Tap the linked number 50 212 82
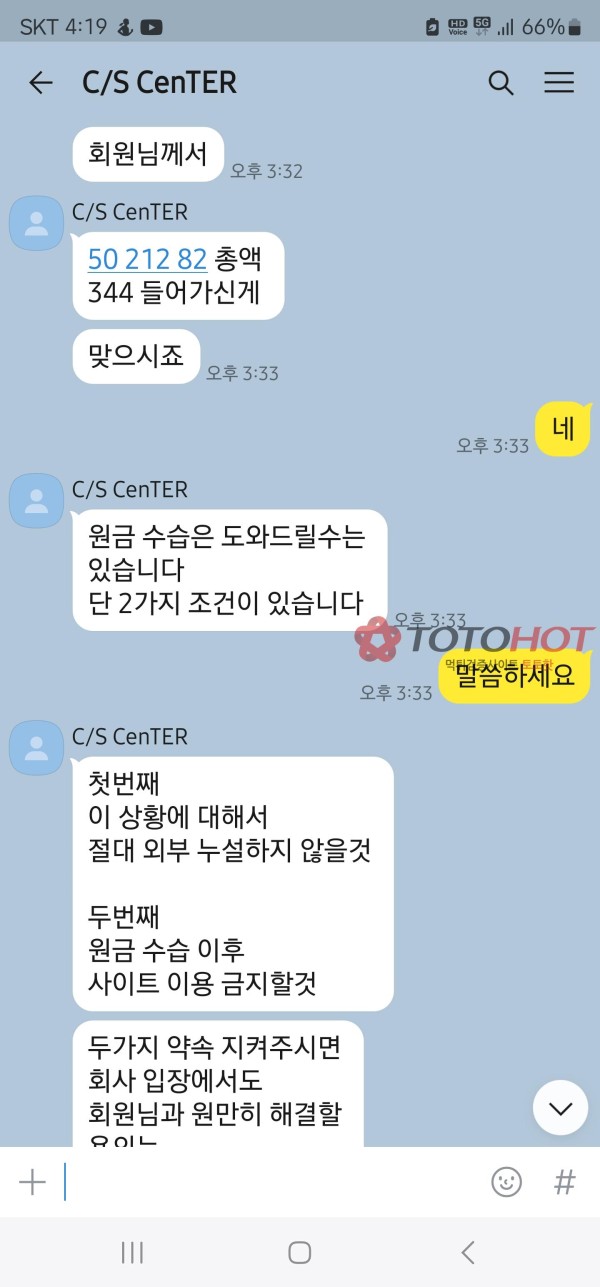 click(147, 260)
